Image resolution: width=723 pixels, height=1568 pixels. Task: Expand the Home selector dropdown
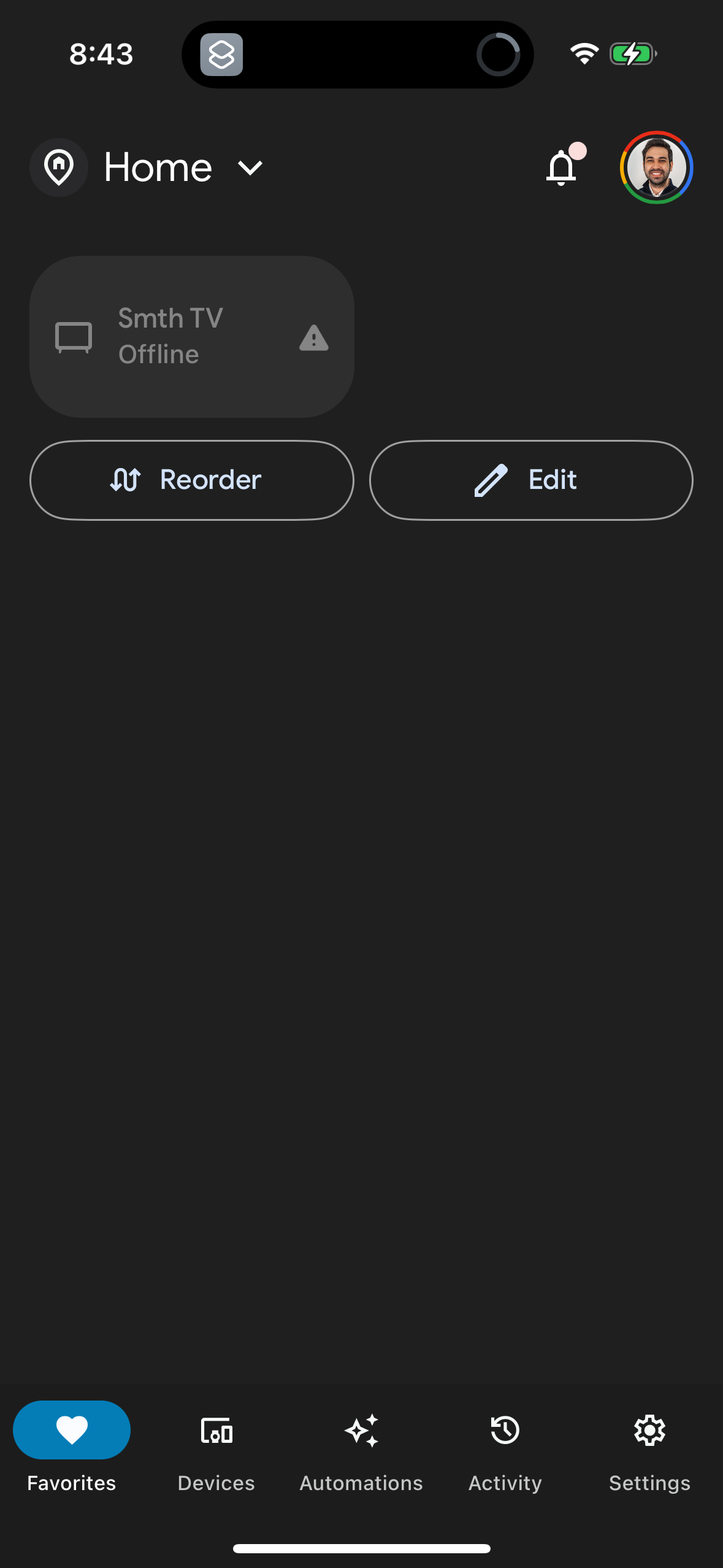[250, 168]
